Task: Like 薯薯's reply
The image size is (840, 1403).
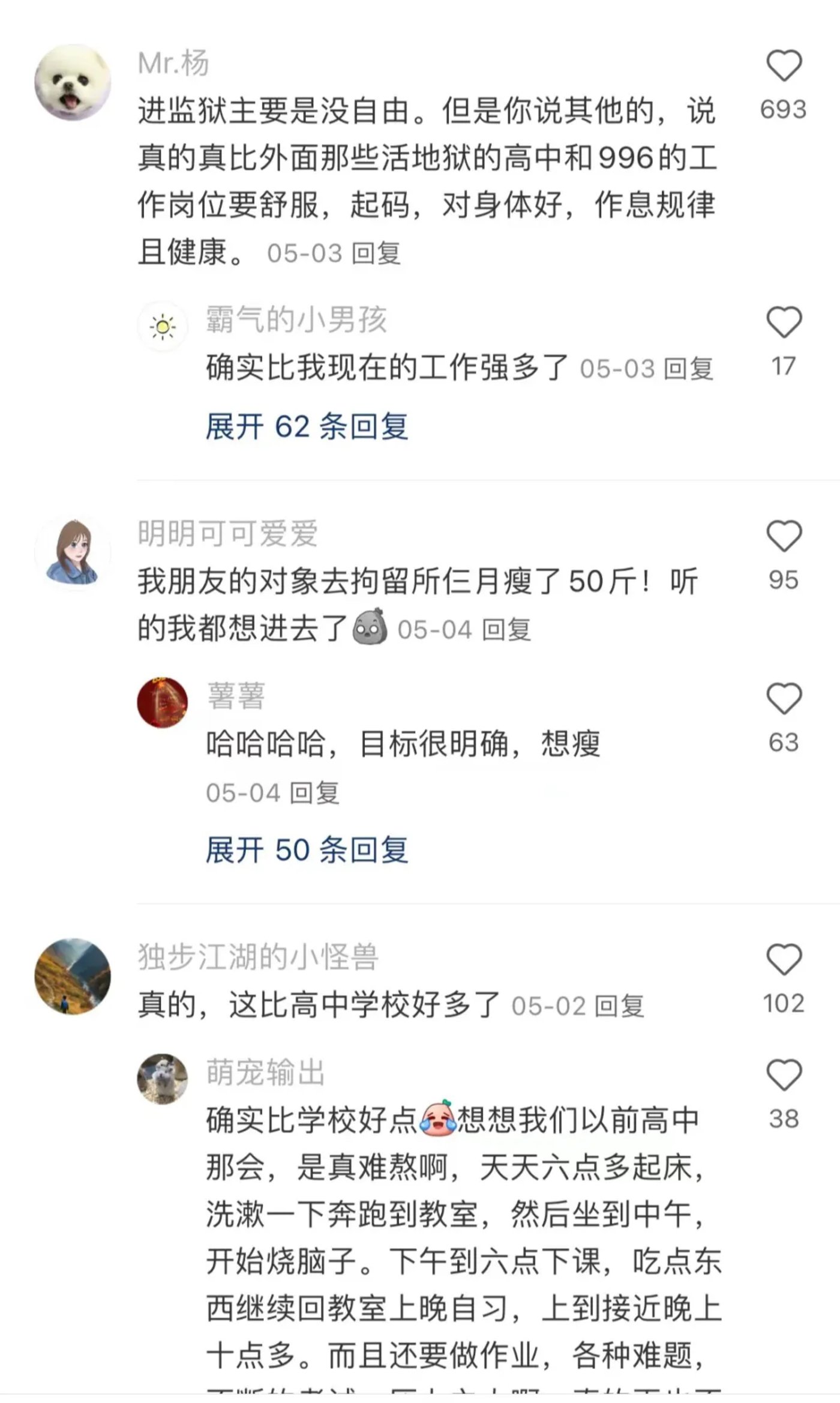Action: [x=784, y=699]
